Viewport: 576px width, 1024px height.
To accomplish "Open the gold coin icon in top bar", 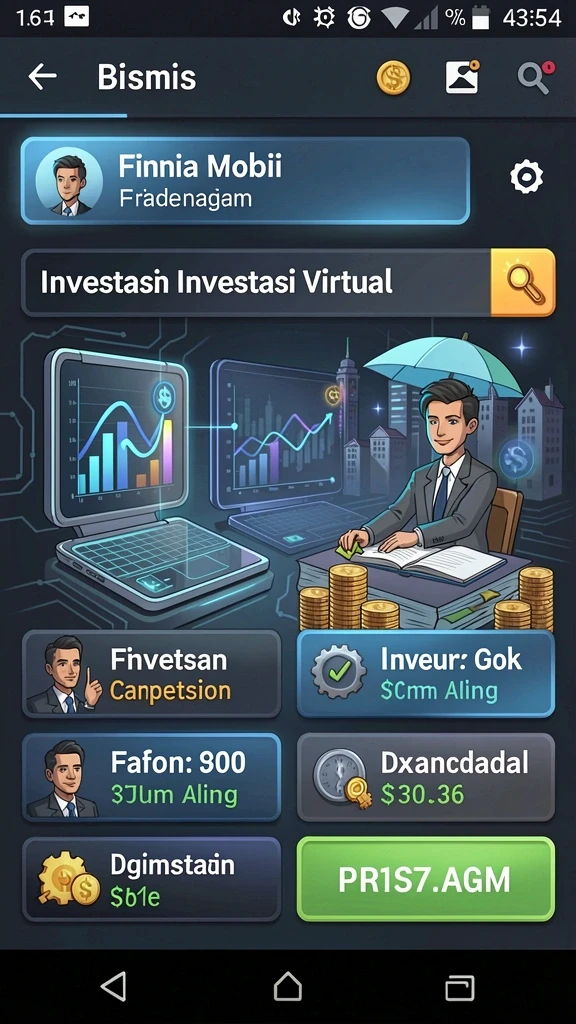I will [x=393, y=78].
